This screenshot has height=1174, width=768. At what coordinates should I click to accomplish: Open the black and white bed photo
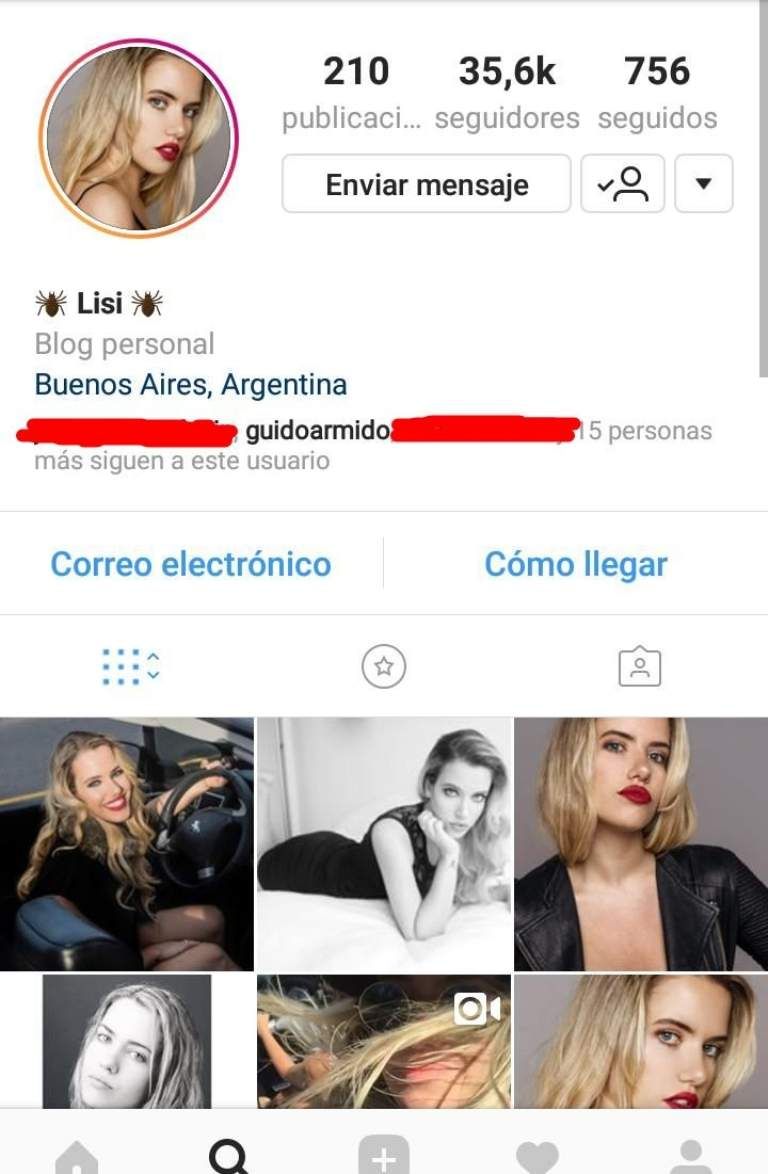point(383,844)
